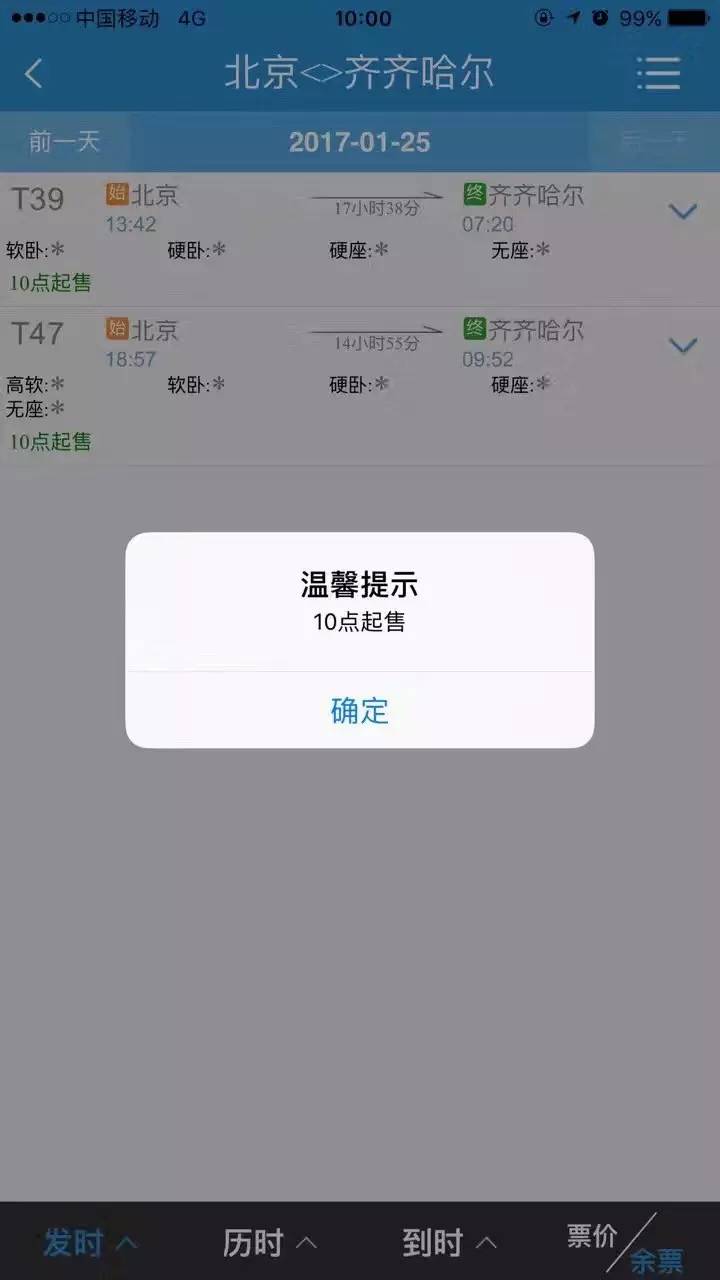This screenshot has height=1280, width=720.
Task: Expand details for train T39
Action: [x=682, y=211]
